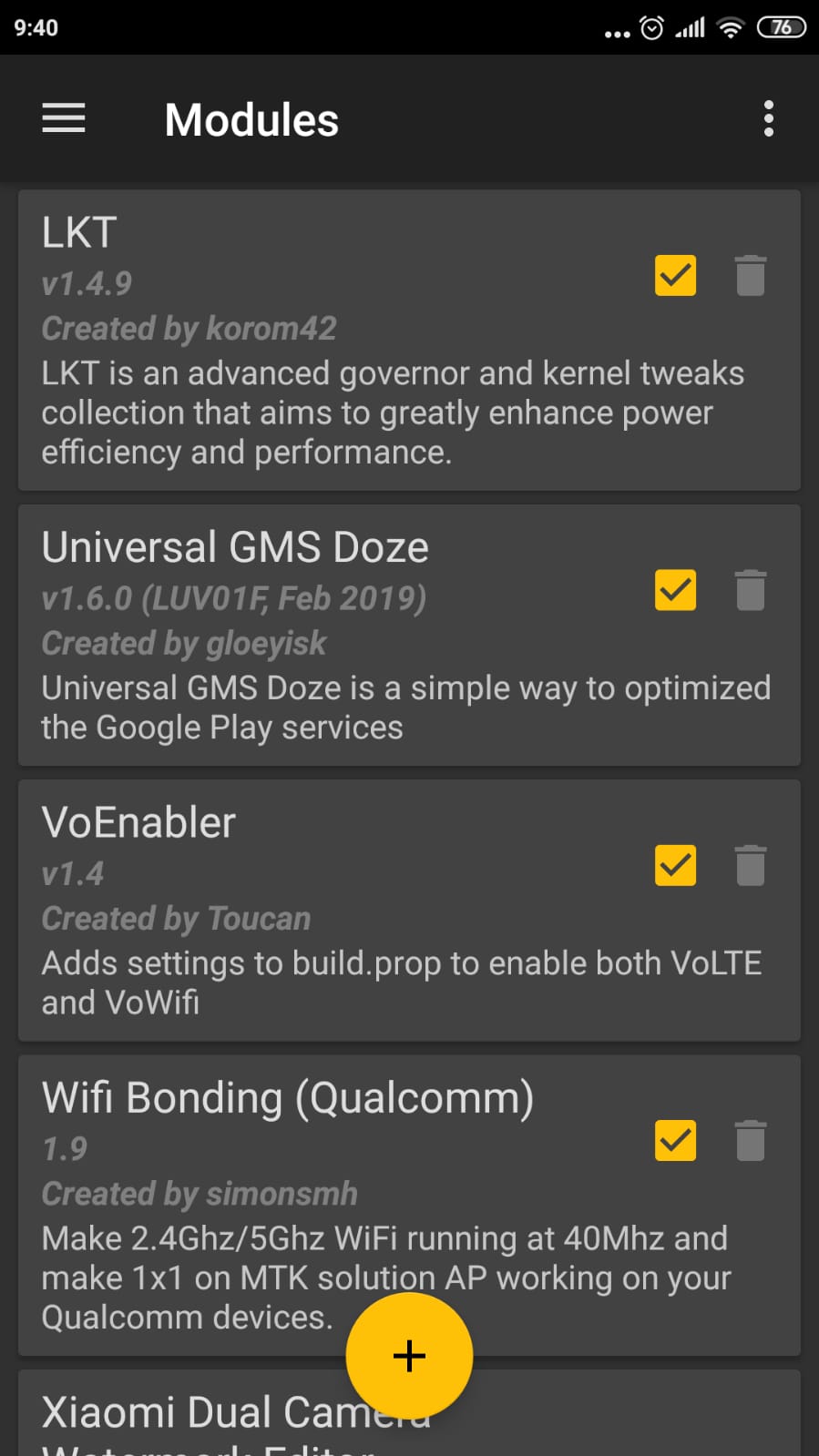Delete the LKT module
819x1456 pixels.
(x=751, y=275)
